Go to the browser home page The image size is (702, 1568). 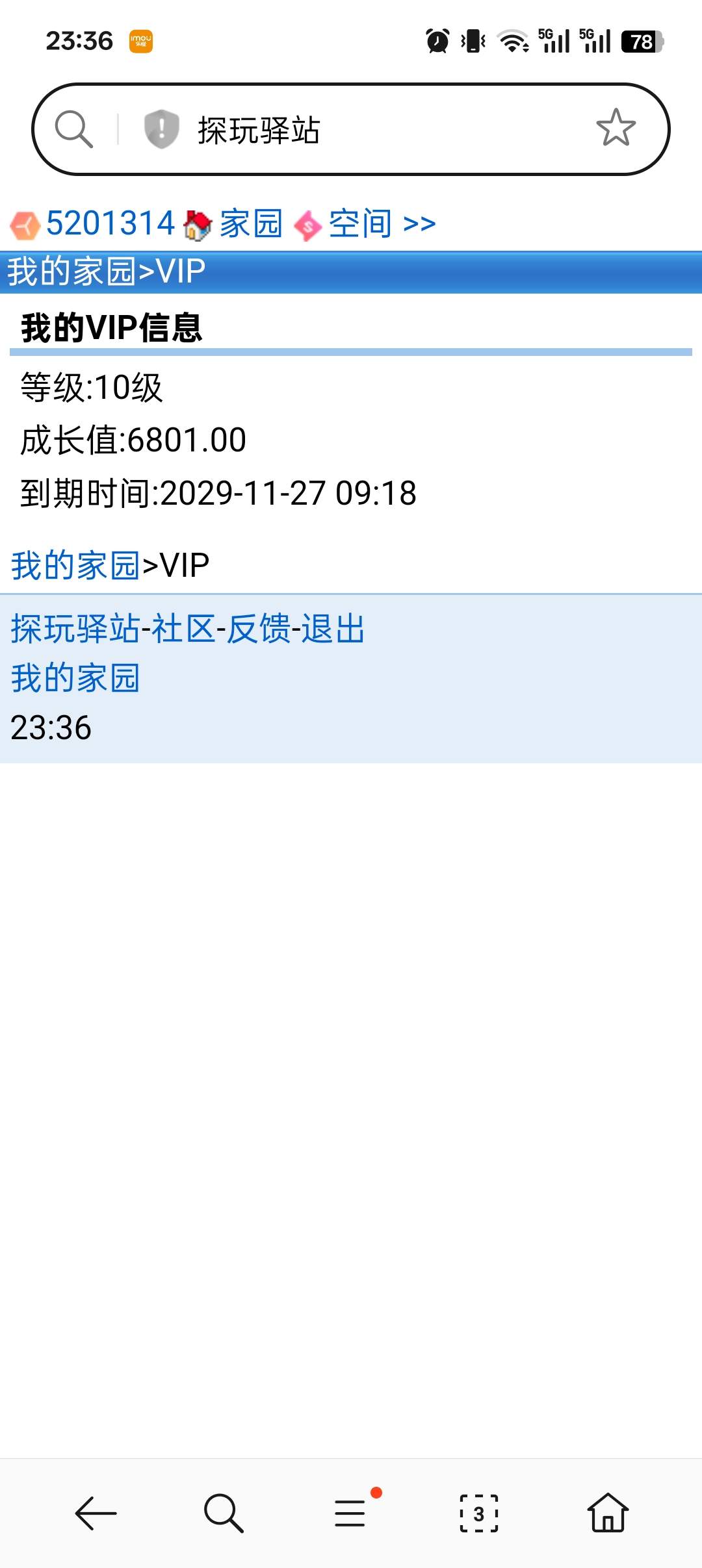(608, 1513)
